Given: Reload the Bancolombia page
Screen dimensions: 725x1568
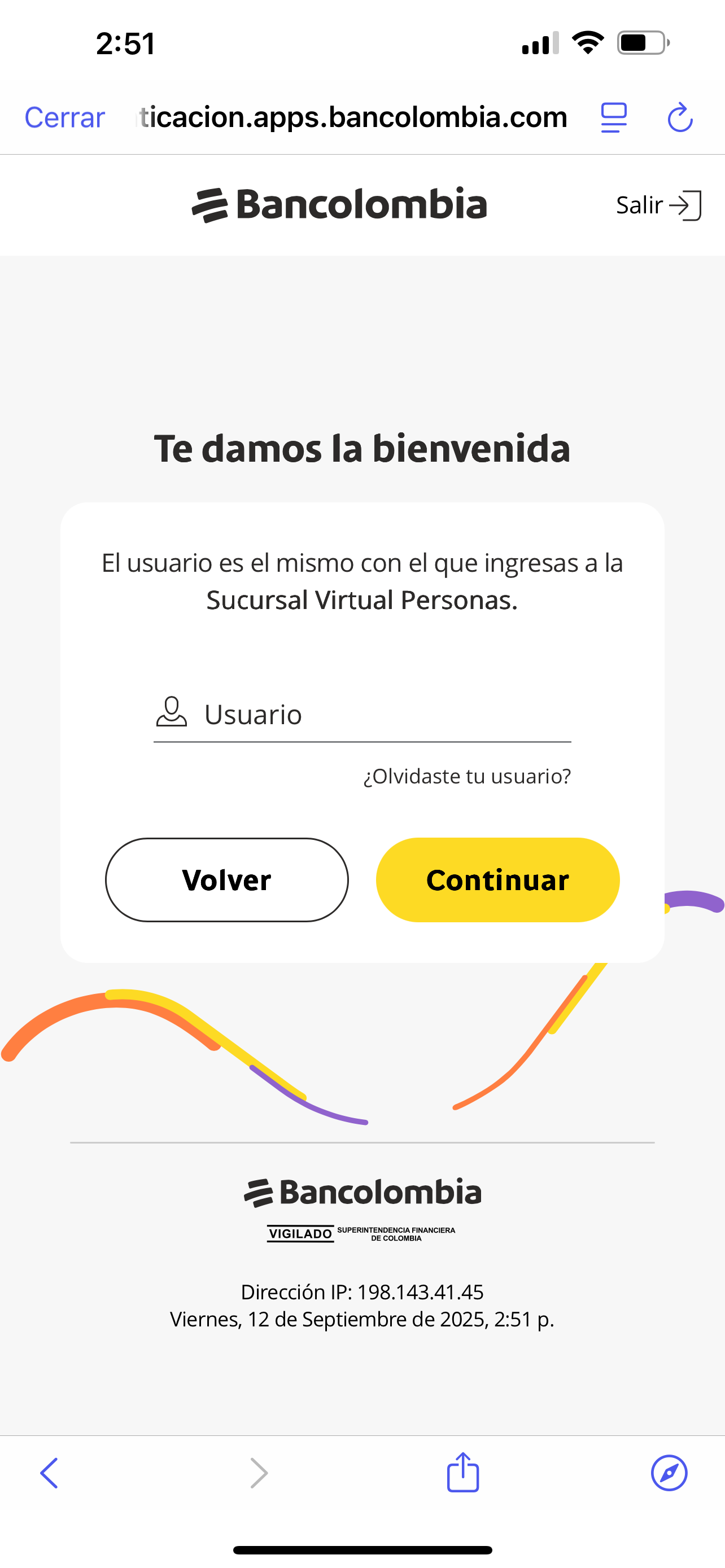Looking at the screenshot, I should tap(680, 117).
